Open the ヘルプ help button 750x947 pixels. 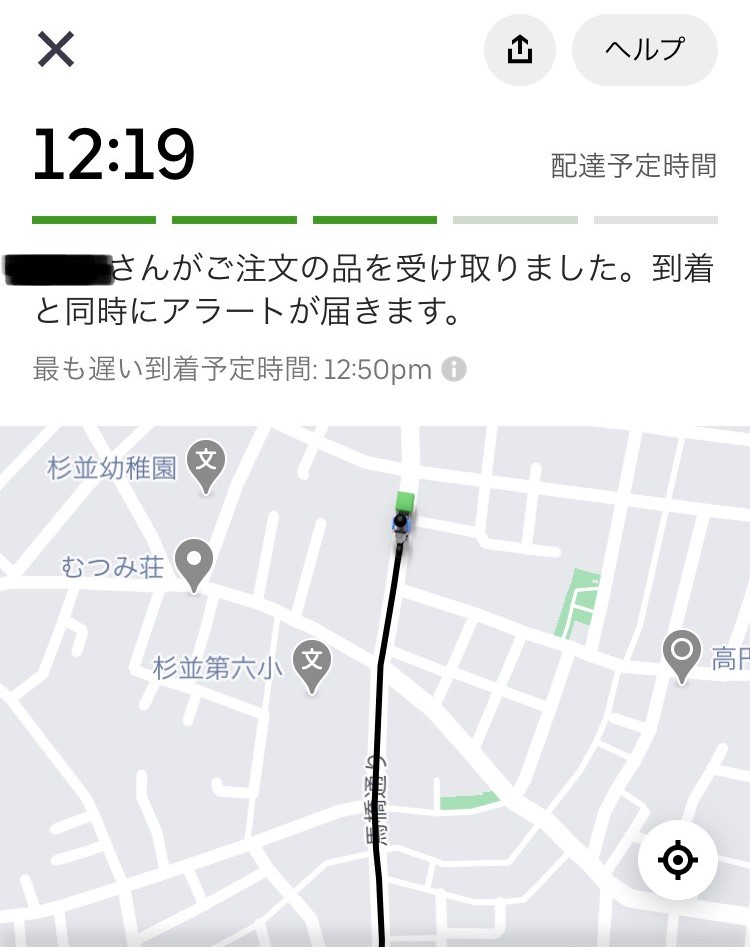(645, 49)
